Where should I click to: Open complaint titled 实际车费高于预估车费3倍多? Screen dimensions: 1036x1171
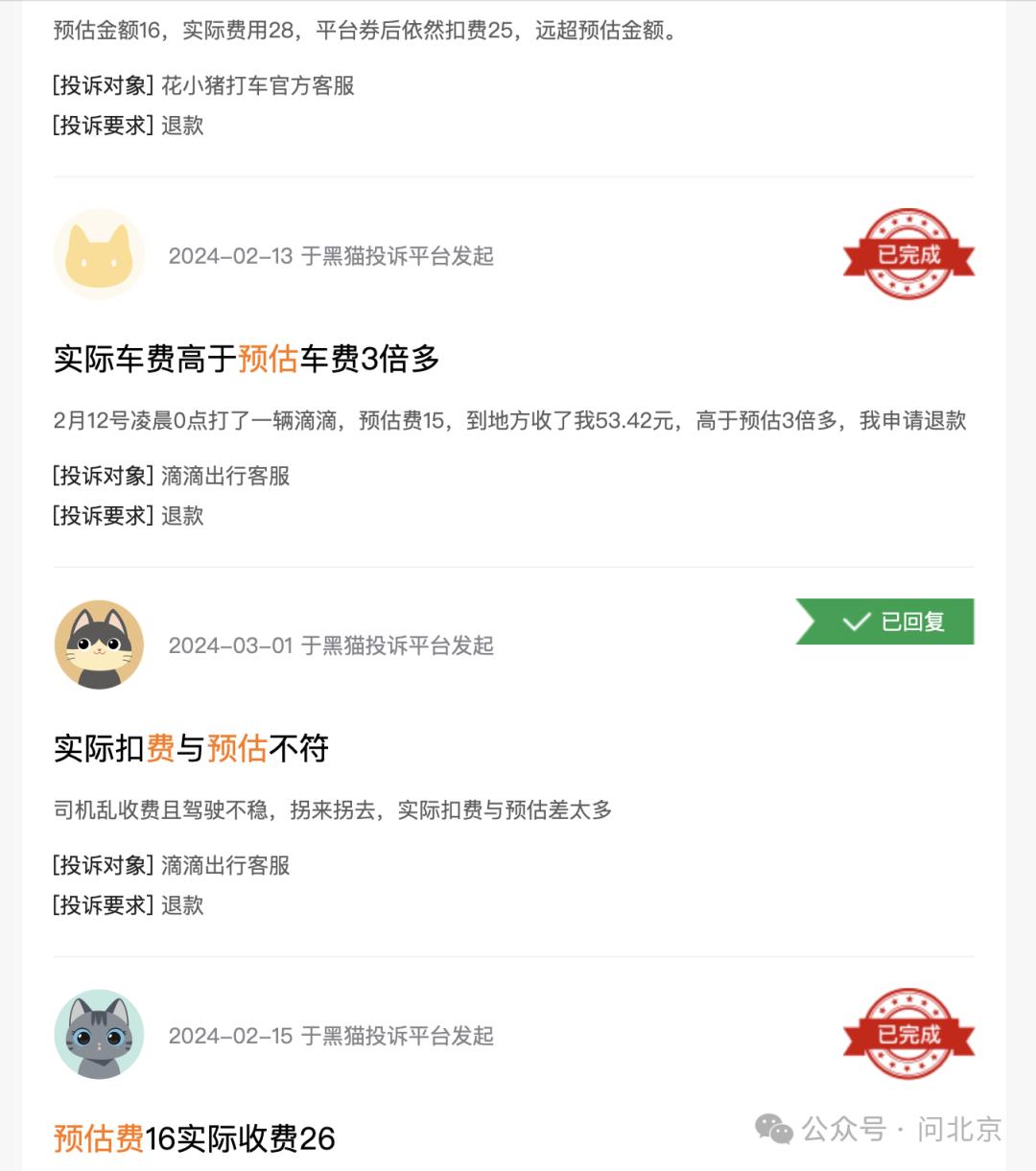247,359
